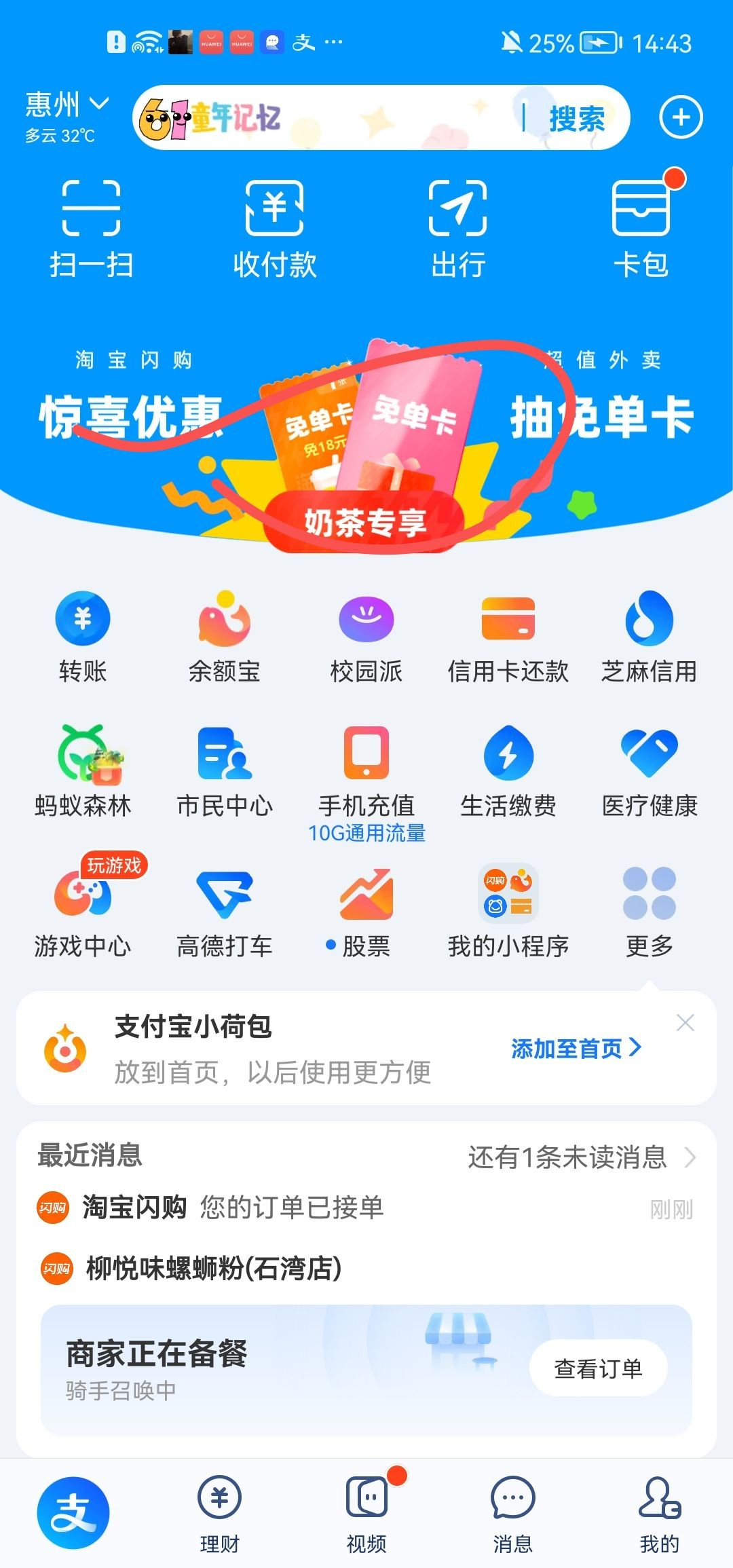Viewport: 733px width, 1568px height.
Task: Open 转账 transfer
Action: click(83, 636)
